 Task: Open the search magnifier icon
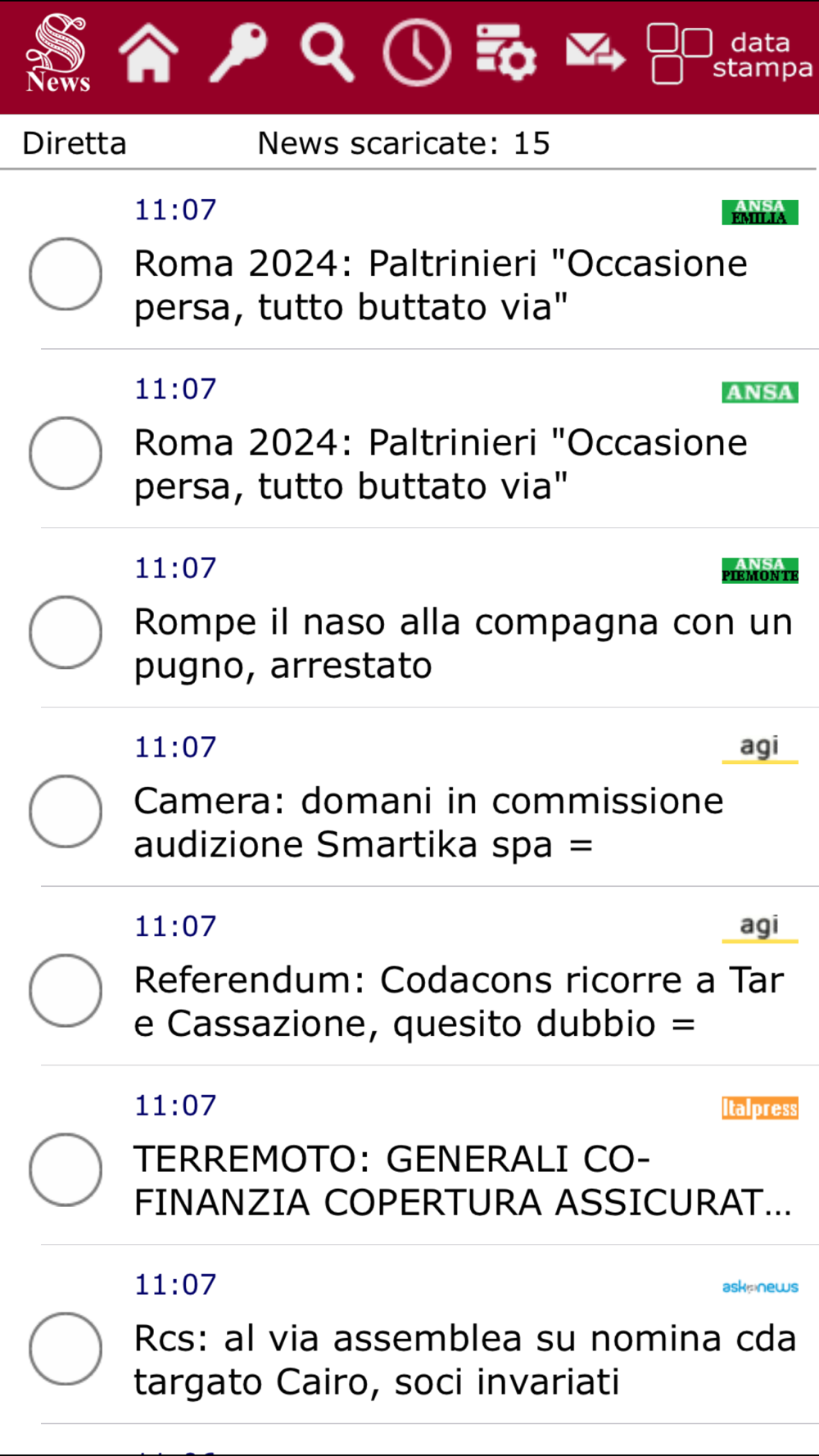pyautogui.click(x=328, y=53)
